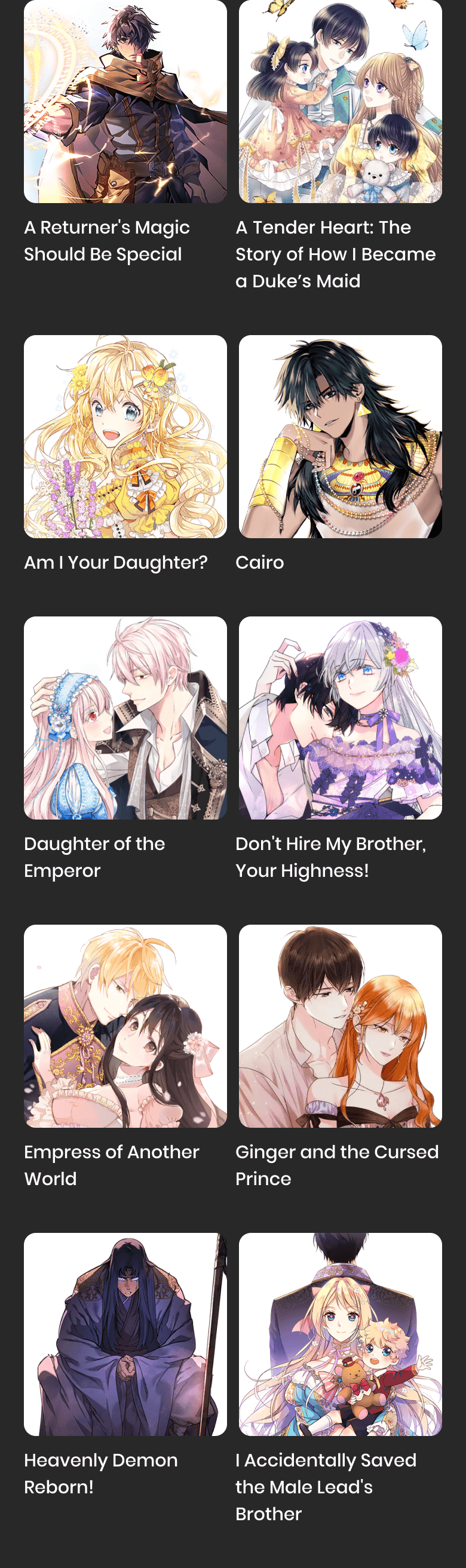This screenshot has height=1568, width=466.
Task: Open A Returner's Magic Should Be Special
Action: [125, 102]
